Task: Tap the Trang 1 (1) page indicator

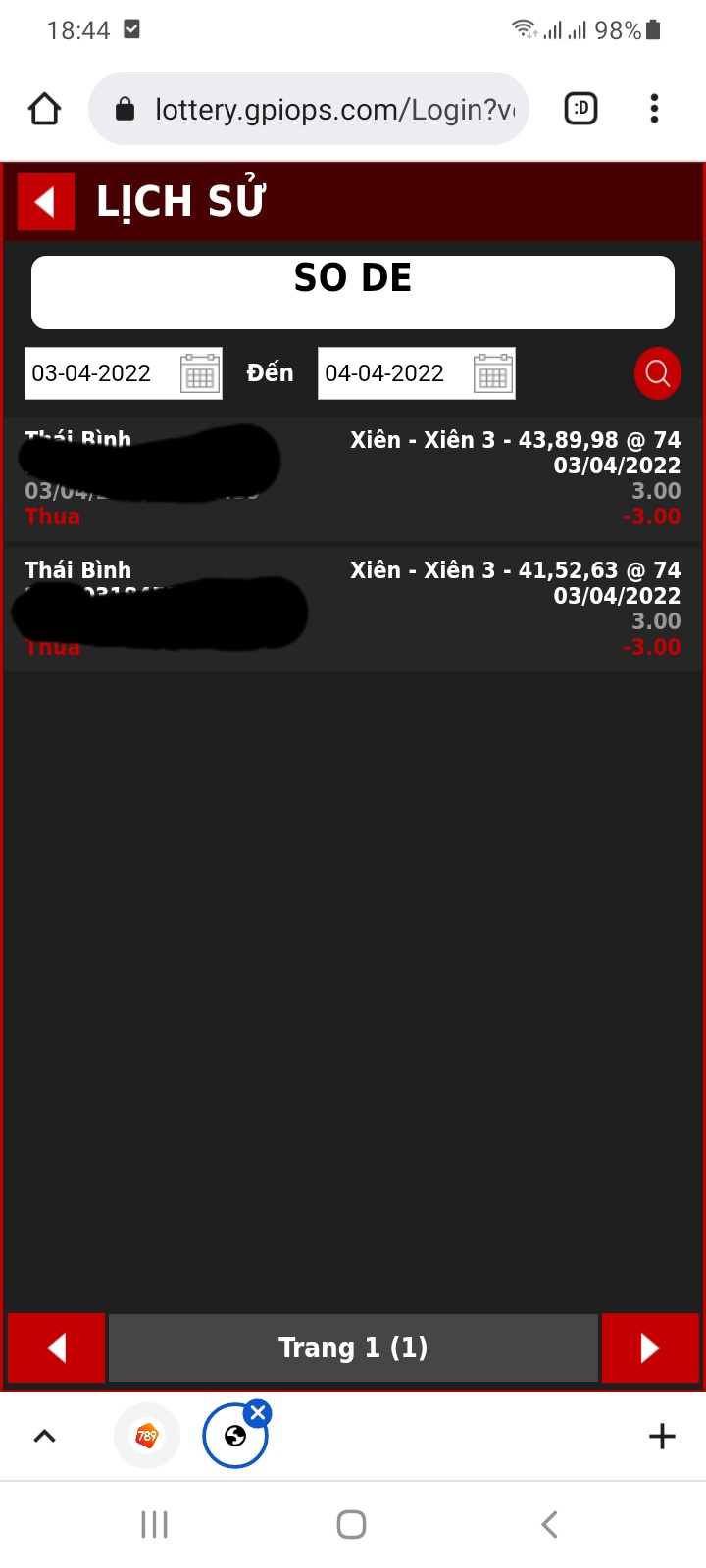Action: click(x=353, y=1347)
